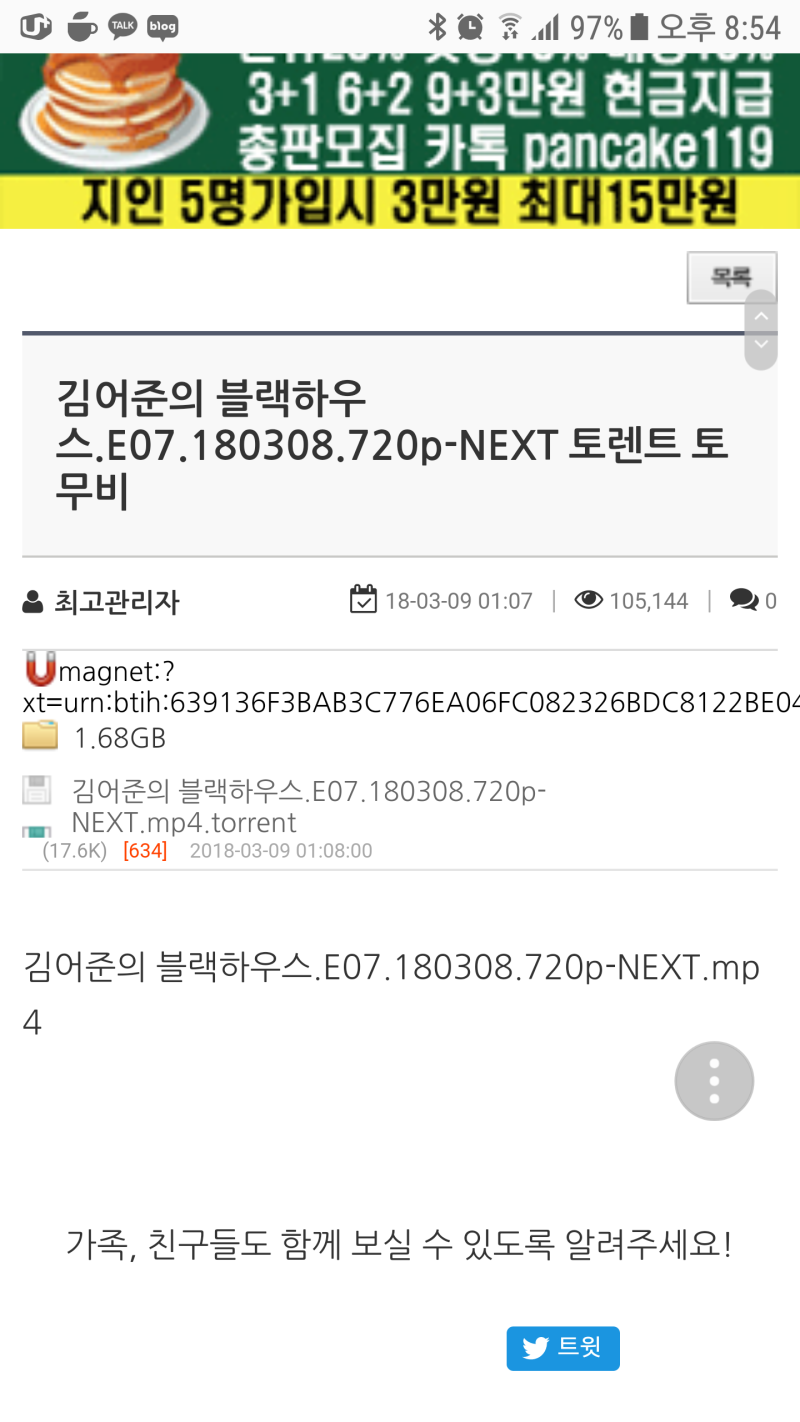Viewport: 800px width, 1422px height.
Task: Click the 목록 button to return to list
Action: click(x=731, y=278)
